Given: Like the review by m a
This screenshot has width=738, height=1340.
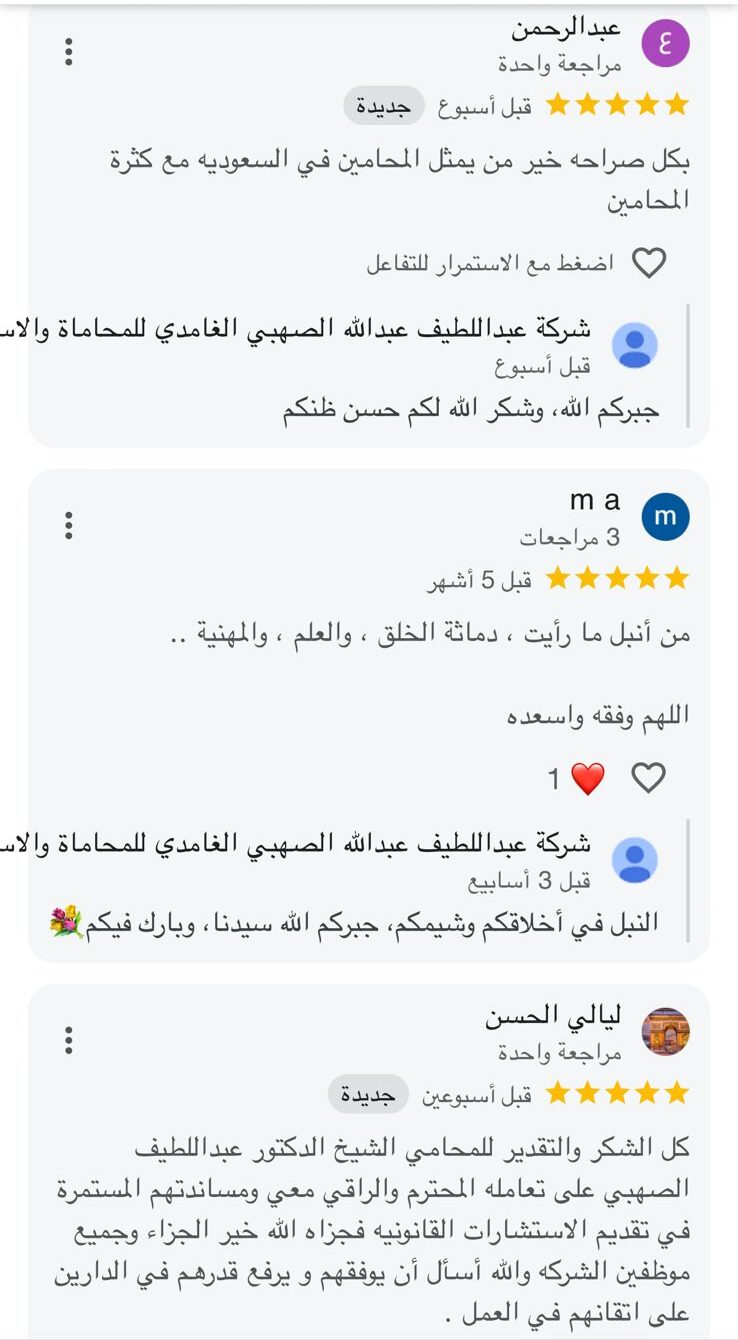Looking at the screenshot, I should [649, 777].
